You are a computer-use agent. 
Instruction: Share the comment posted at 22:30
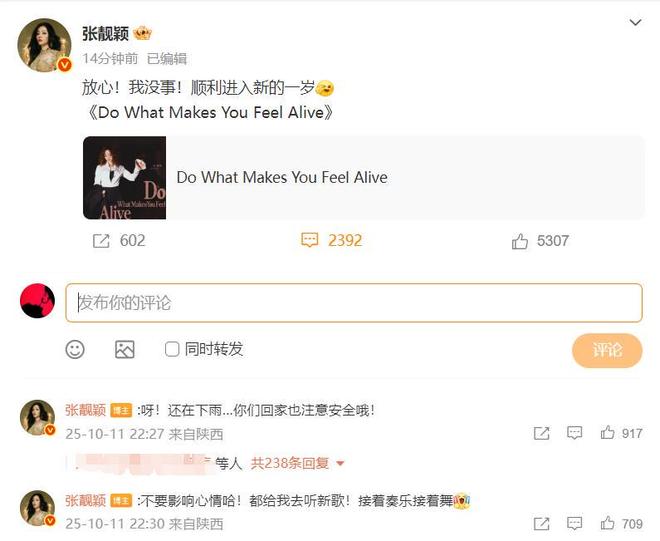[x=541, y=523]
